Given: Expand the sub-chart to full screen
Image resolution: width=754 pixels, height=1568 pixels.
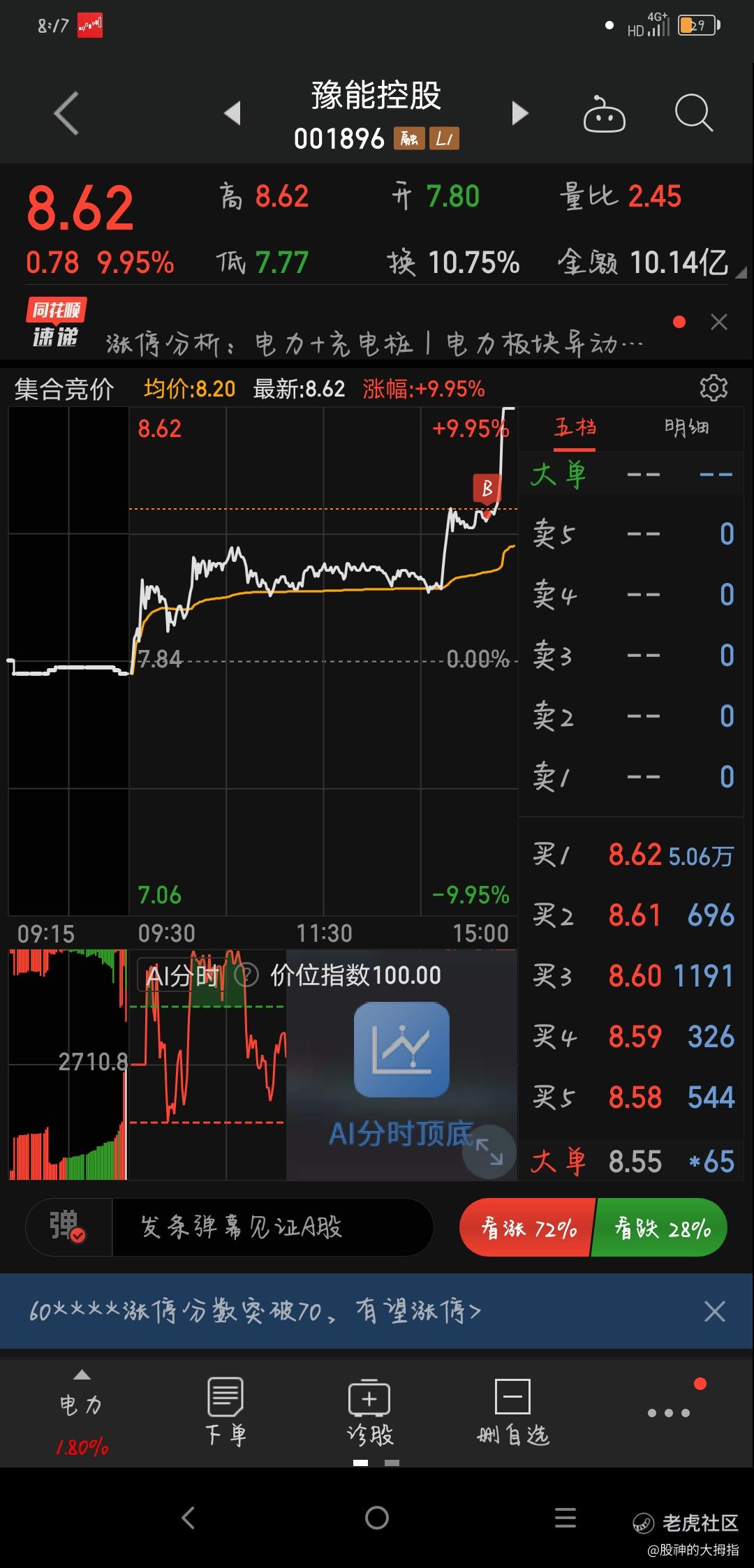Looking at the screenshot, I should [x=489, y=1151].
